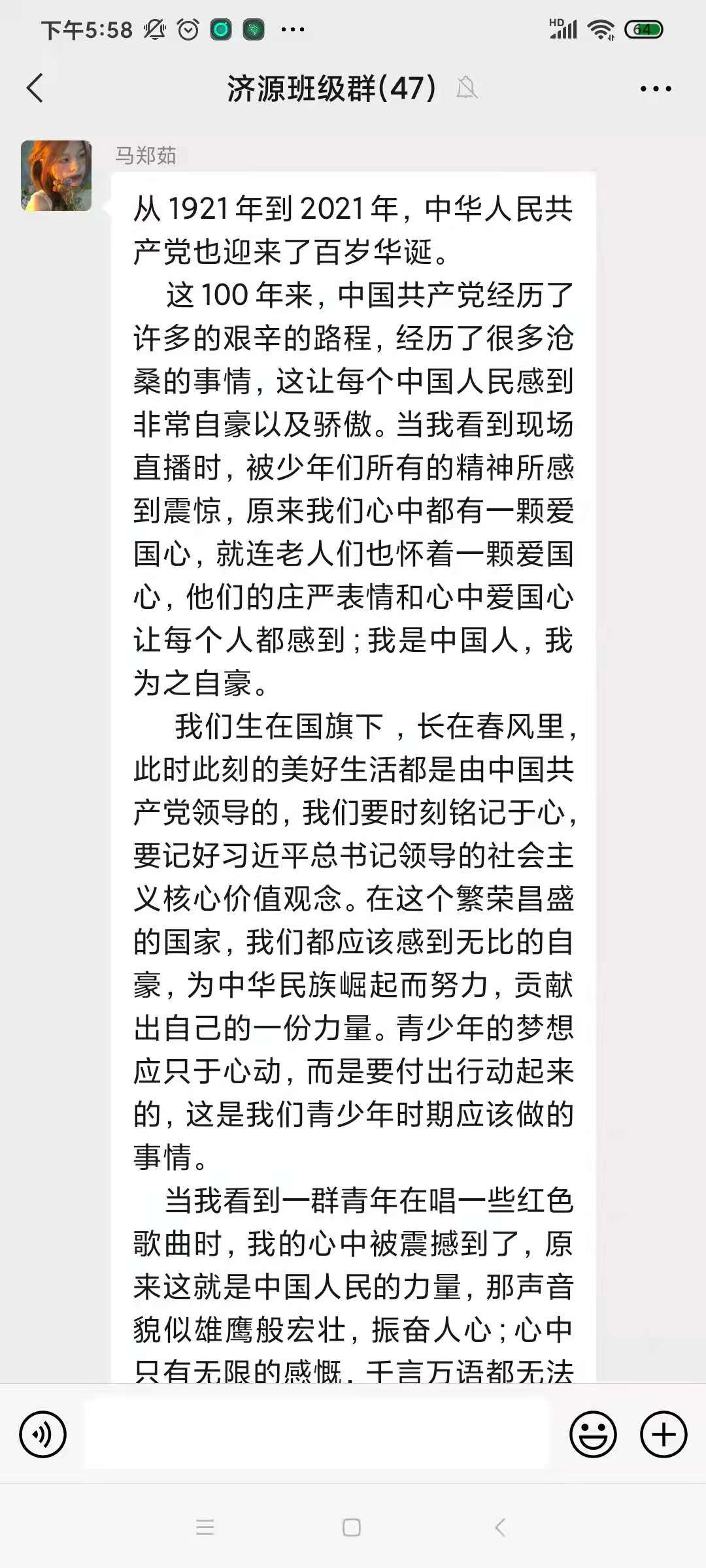This screenshot has height=1568, width=706.
Task: Tap the system back navigation button
Action: click(500, 1527)
